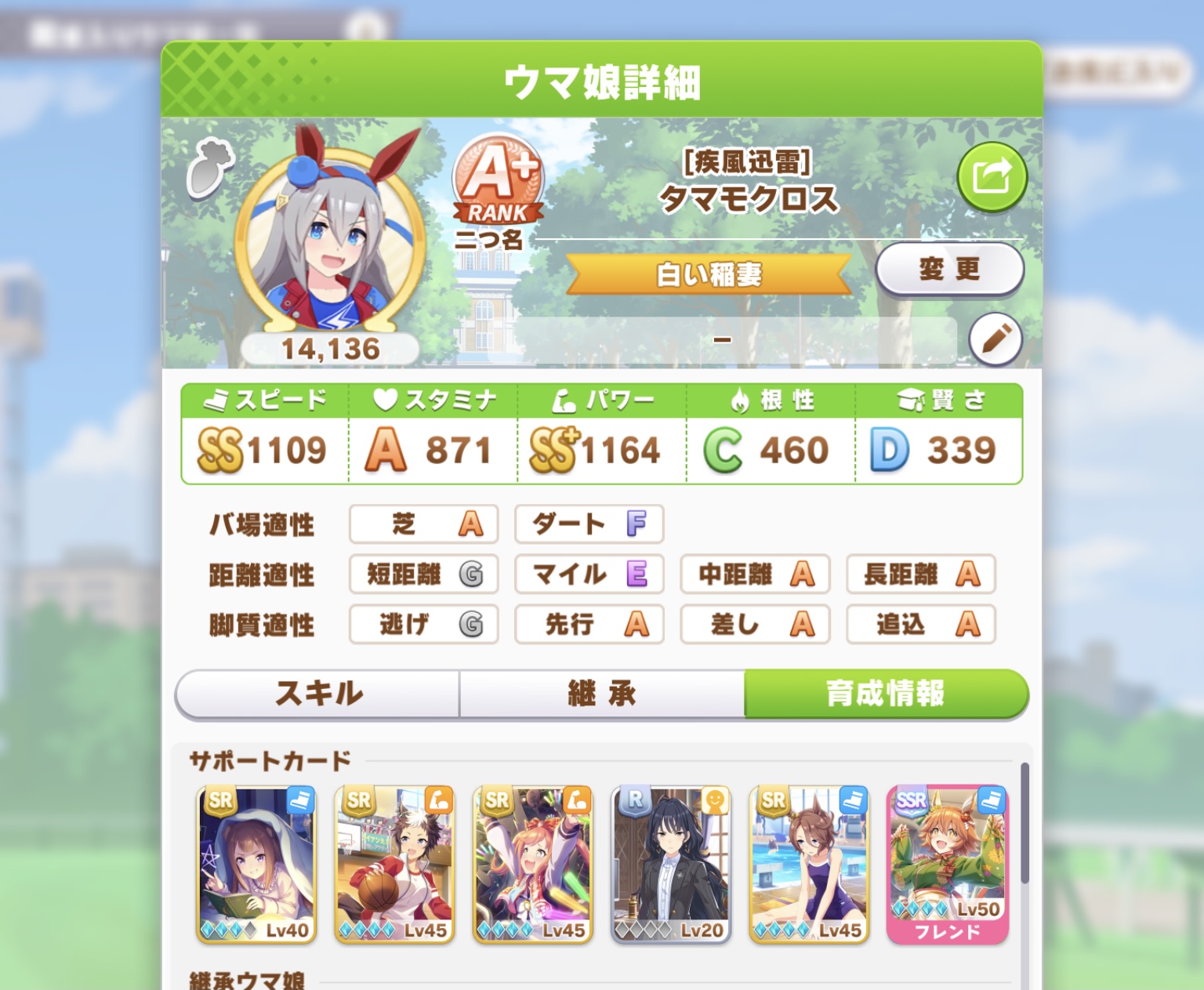Switch to the 継承 tab
The image size is (1204, 990).
click(x=602, y=694)
